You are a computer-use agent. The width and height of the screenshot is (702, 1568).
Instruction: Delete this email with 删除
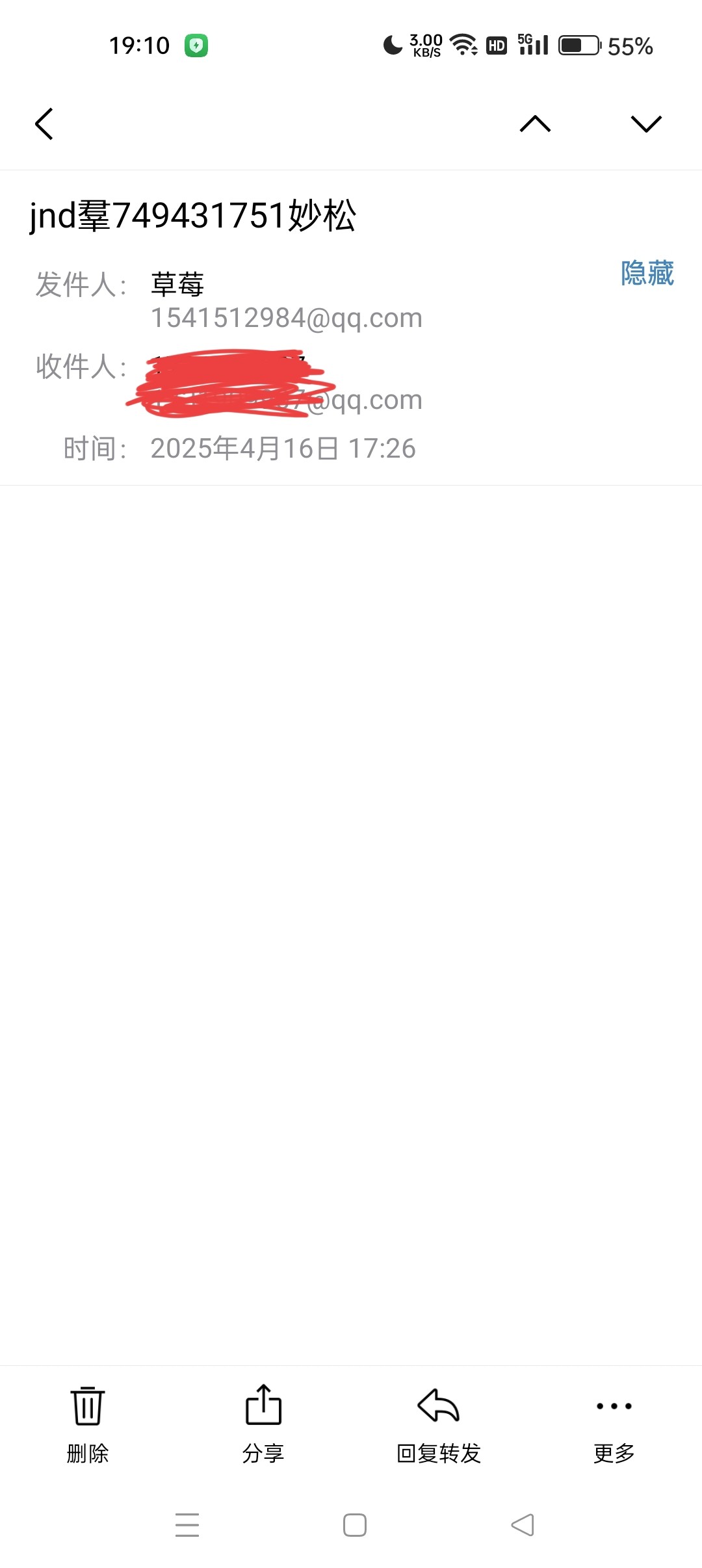coord(88,1424)
